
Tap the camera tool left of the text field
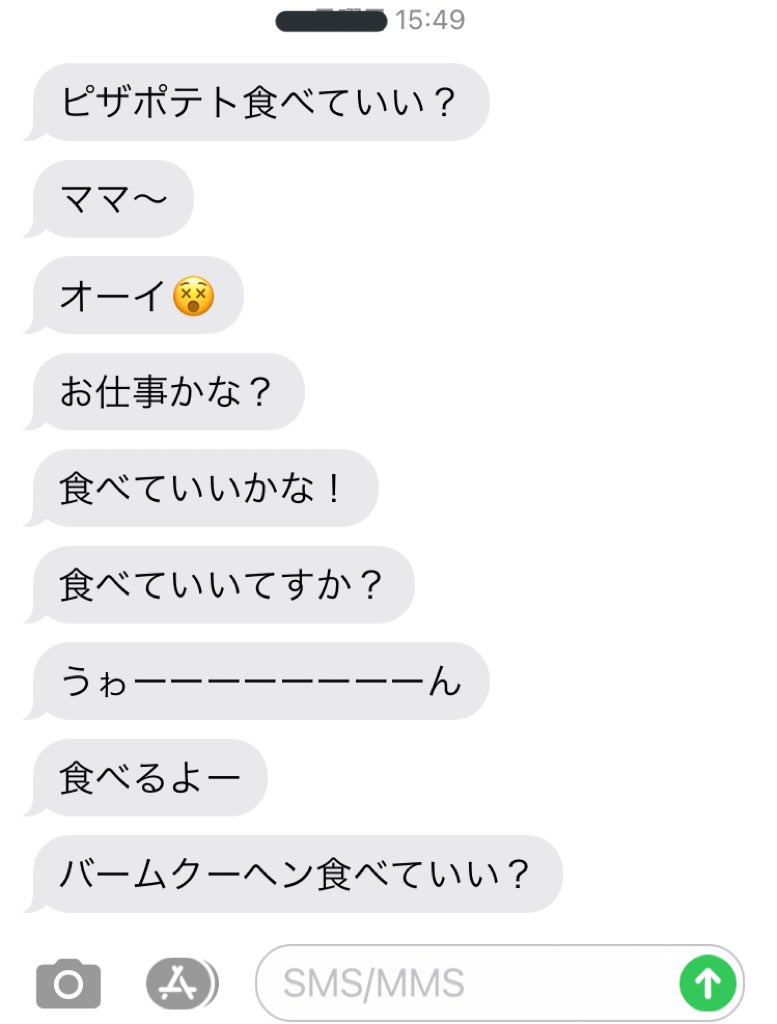click(70, 984)
